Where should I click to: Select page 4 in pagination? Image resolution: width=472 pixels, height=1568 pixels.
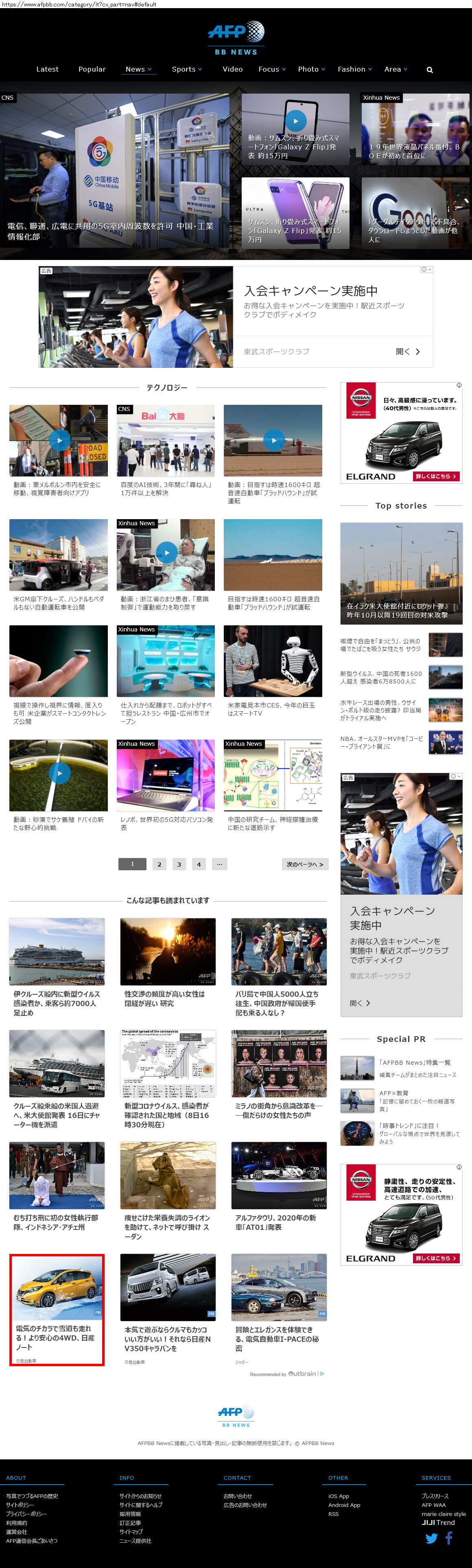(199, 864)
